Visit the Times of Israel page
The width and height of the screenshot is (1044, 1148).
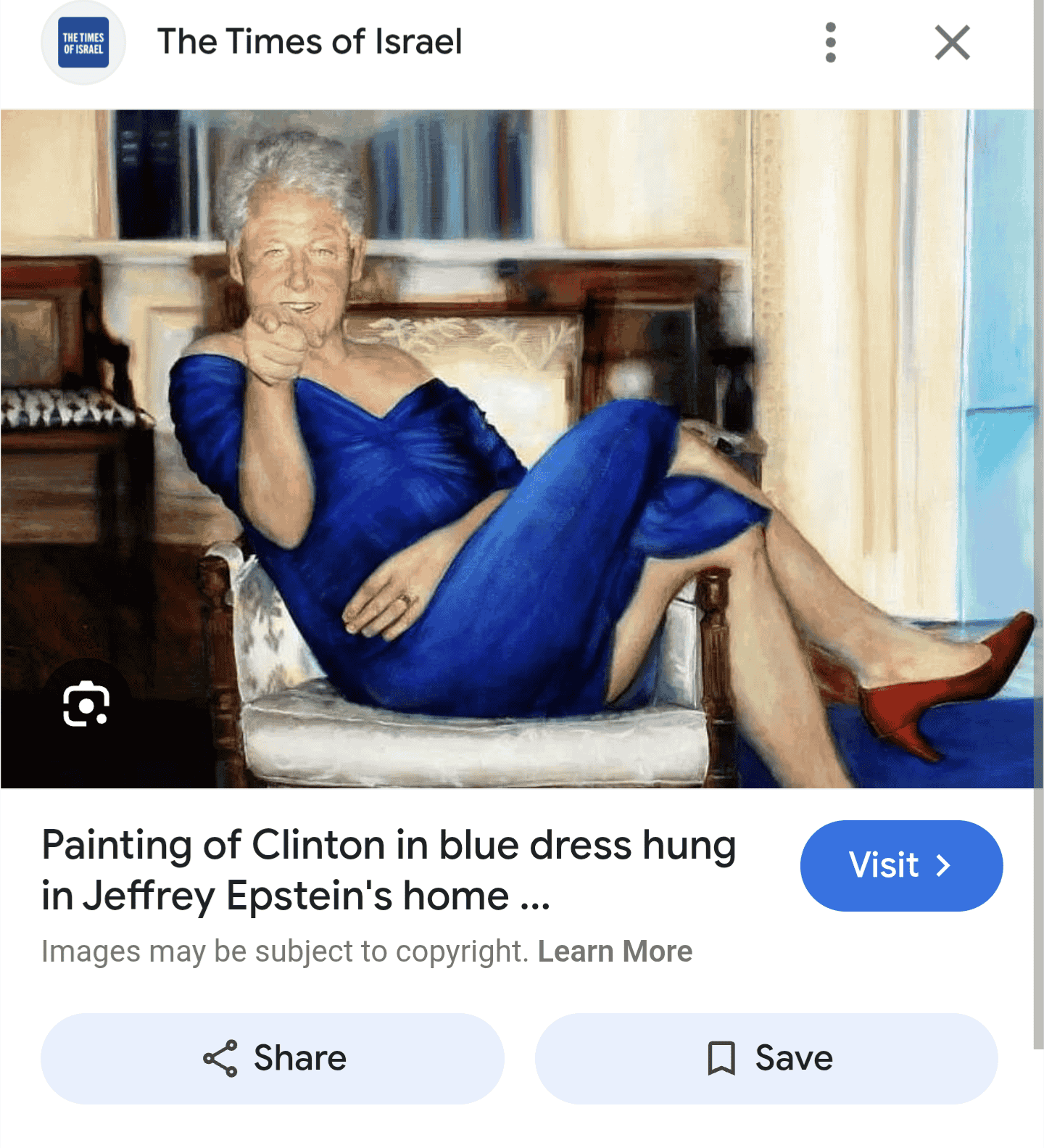(900, 865)
